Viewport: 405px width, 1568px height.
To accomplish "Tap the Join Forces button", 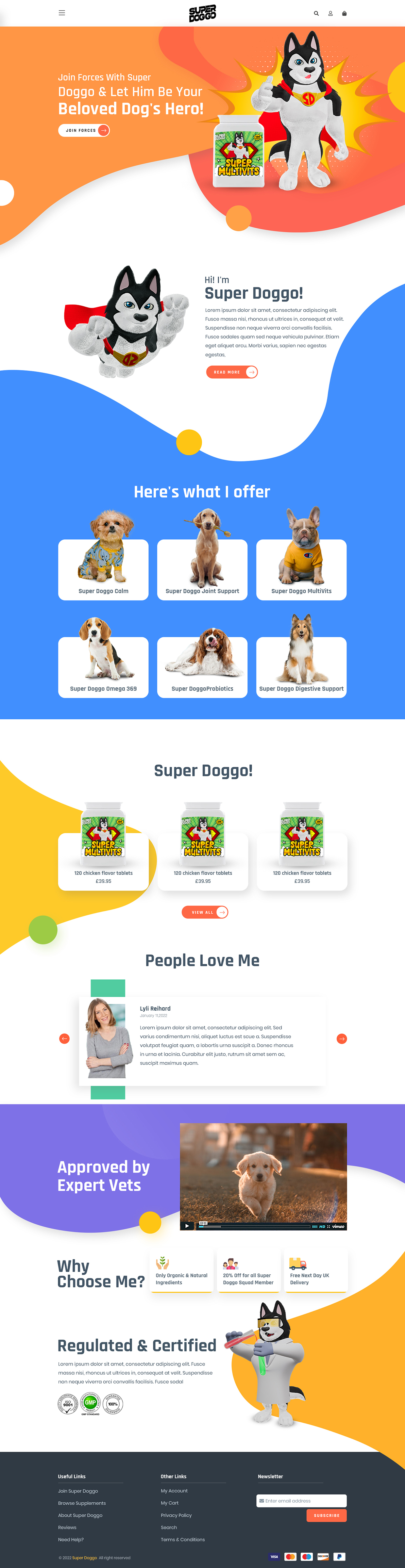I will pos(84,130).
